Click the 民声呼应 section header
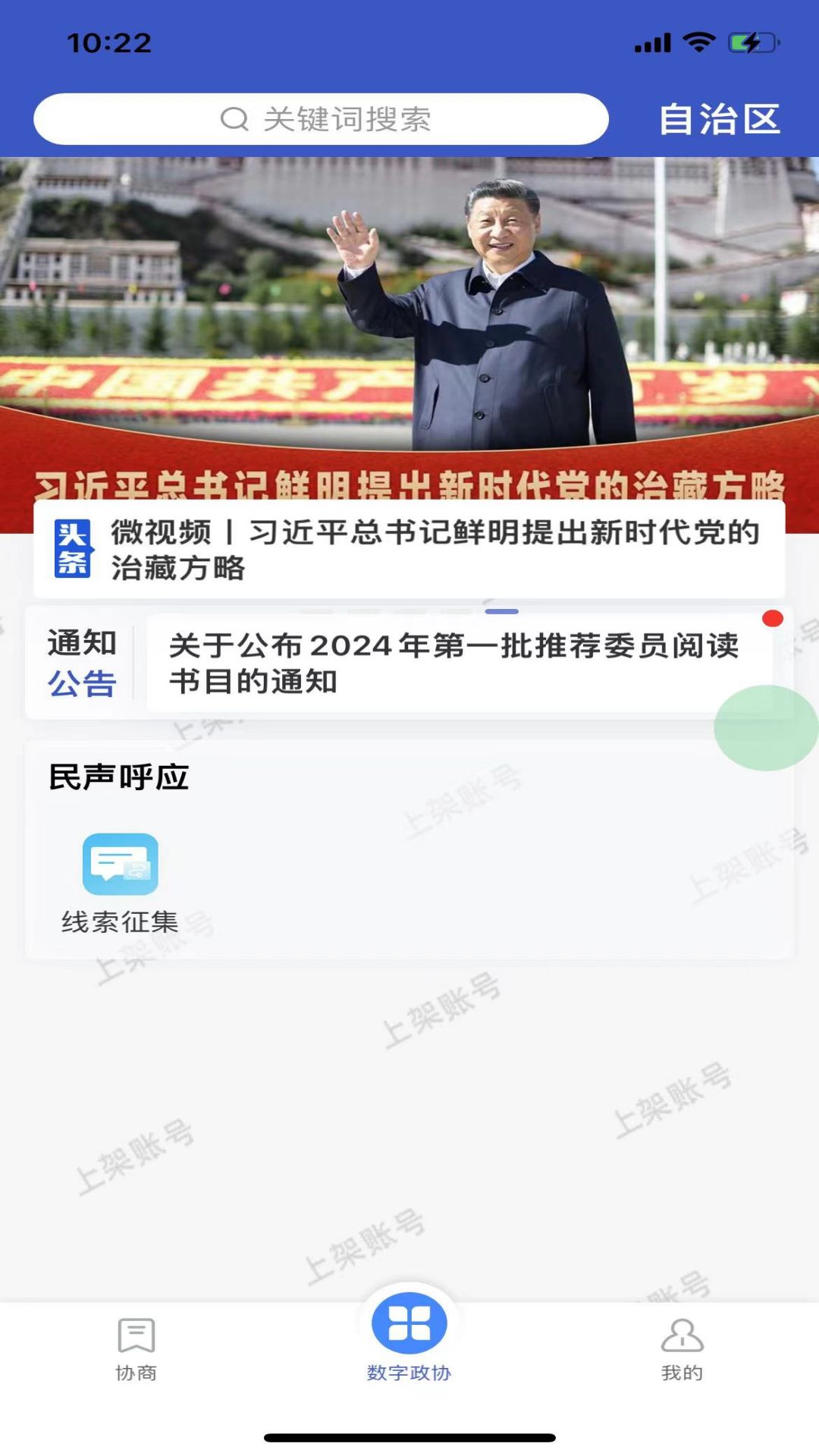The image size is (819, 1456). pos(118,775)
